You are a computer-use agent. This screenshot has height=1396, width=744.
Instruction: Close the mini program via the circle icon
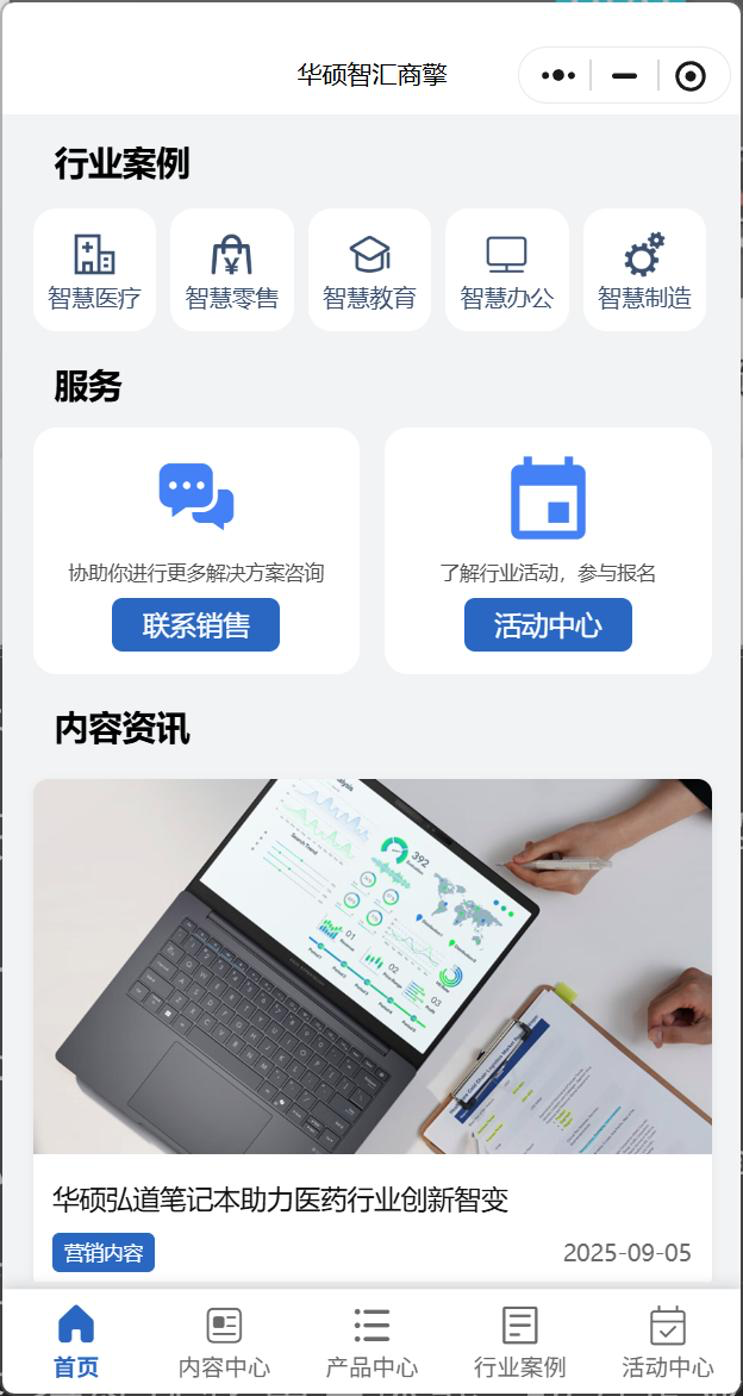(691, 76)
